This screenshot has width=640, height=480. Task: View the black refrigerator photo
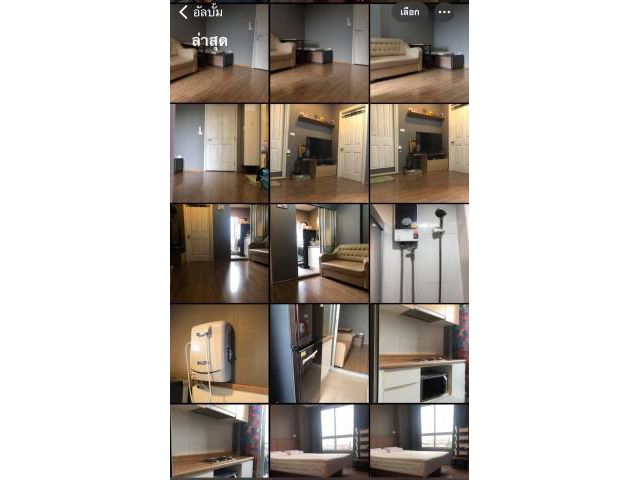coord(319,353)
